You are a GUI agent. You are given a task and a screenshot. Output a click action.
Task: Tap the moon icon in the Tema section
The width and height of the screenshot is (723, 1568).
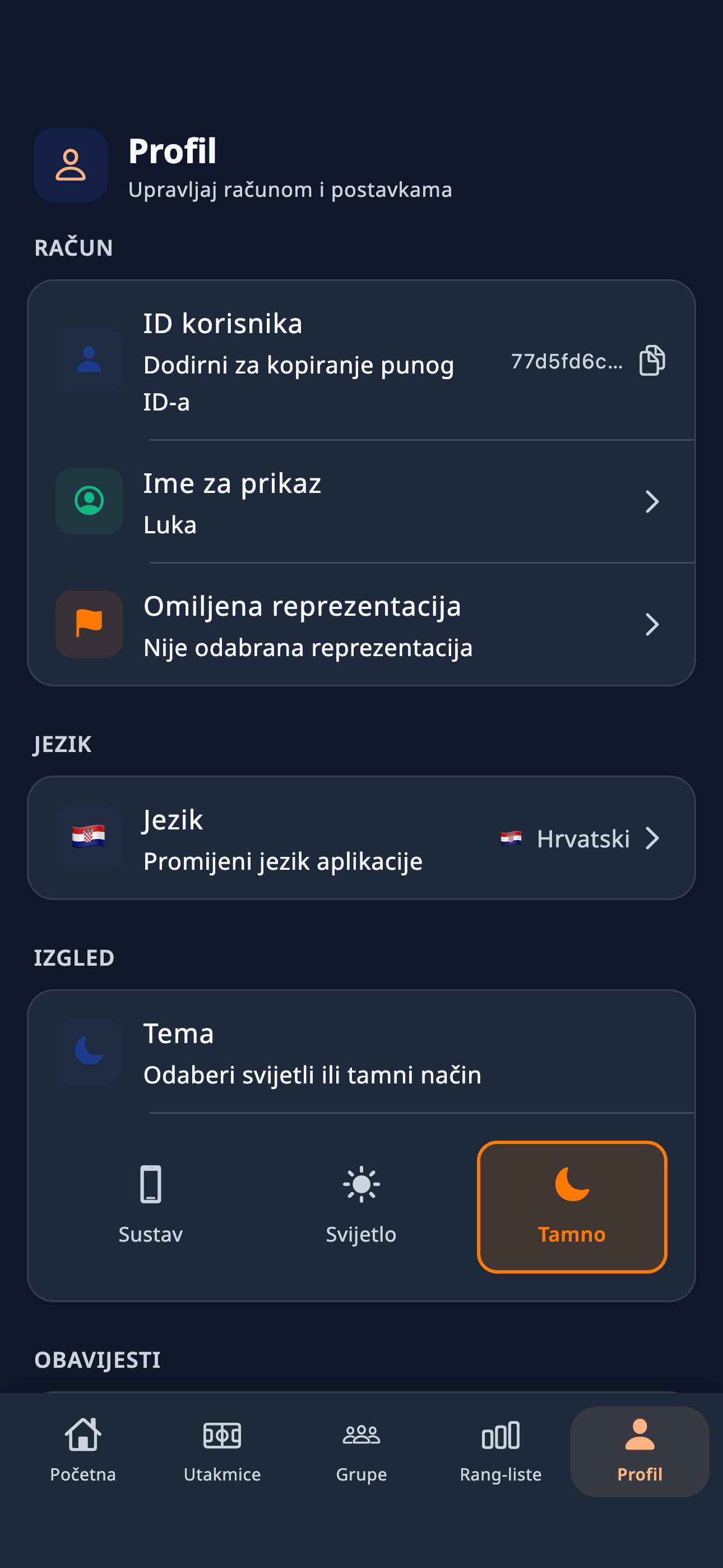pyautogui.click(x=88, y=1051)
